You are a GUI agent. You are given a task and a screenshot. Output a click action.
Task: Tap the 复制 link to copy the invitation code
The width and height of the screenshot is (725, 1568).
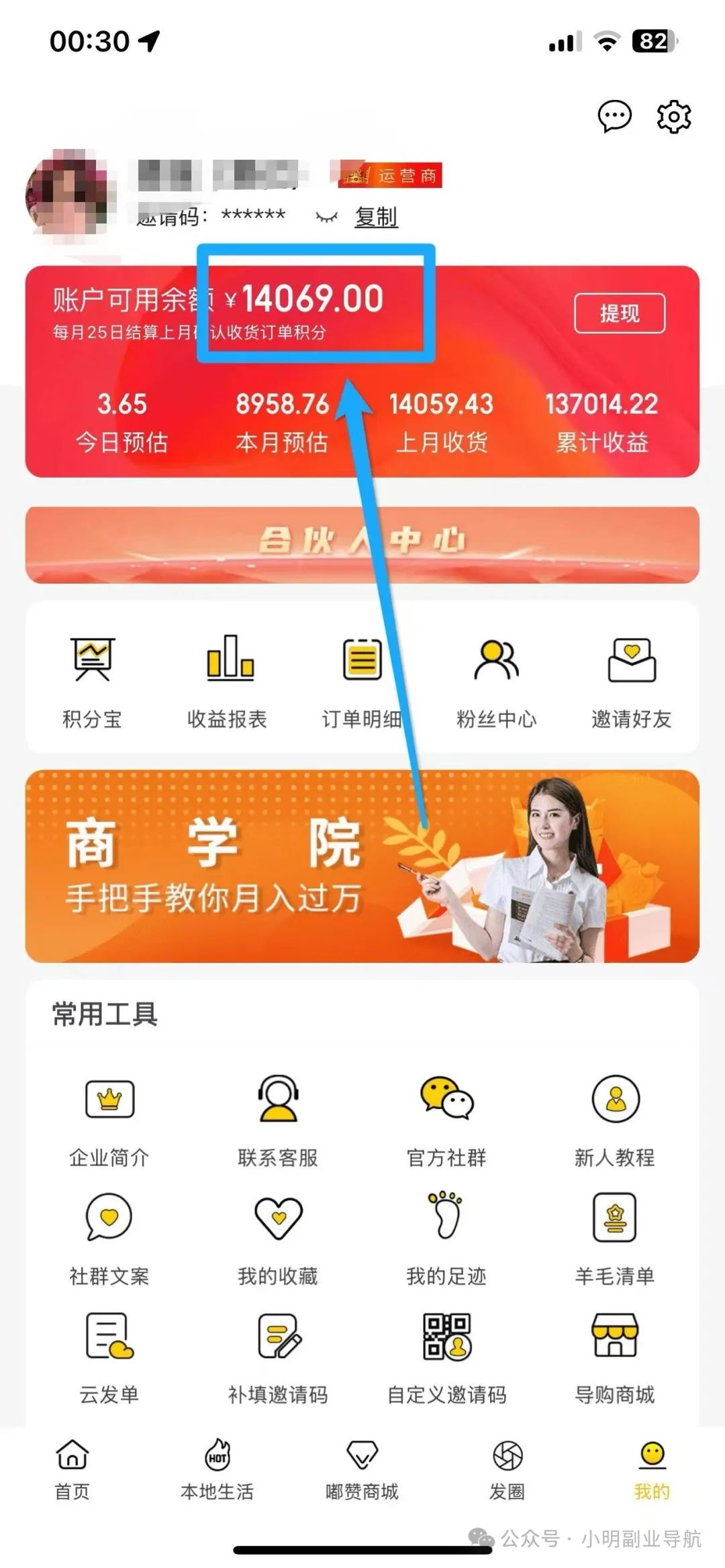click(376, 217)
